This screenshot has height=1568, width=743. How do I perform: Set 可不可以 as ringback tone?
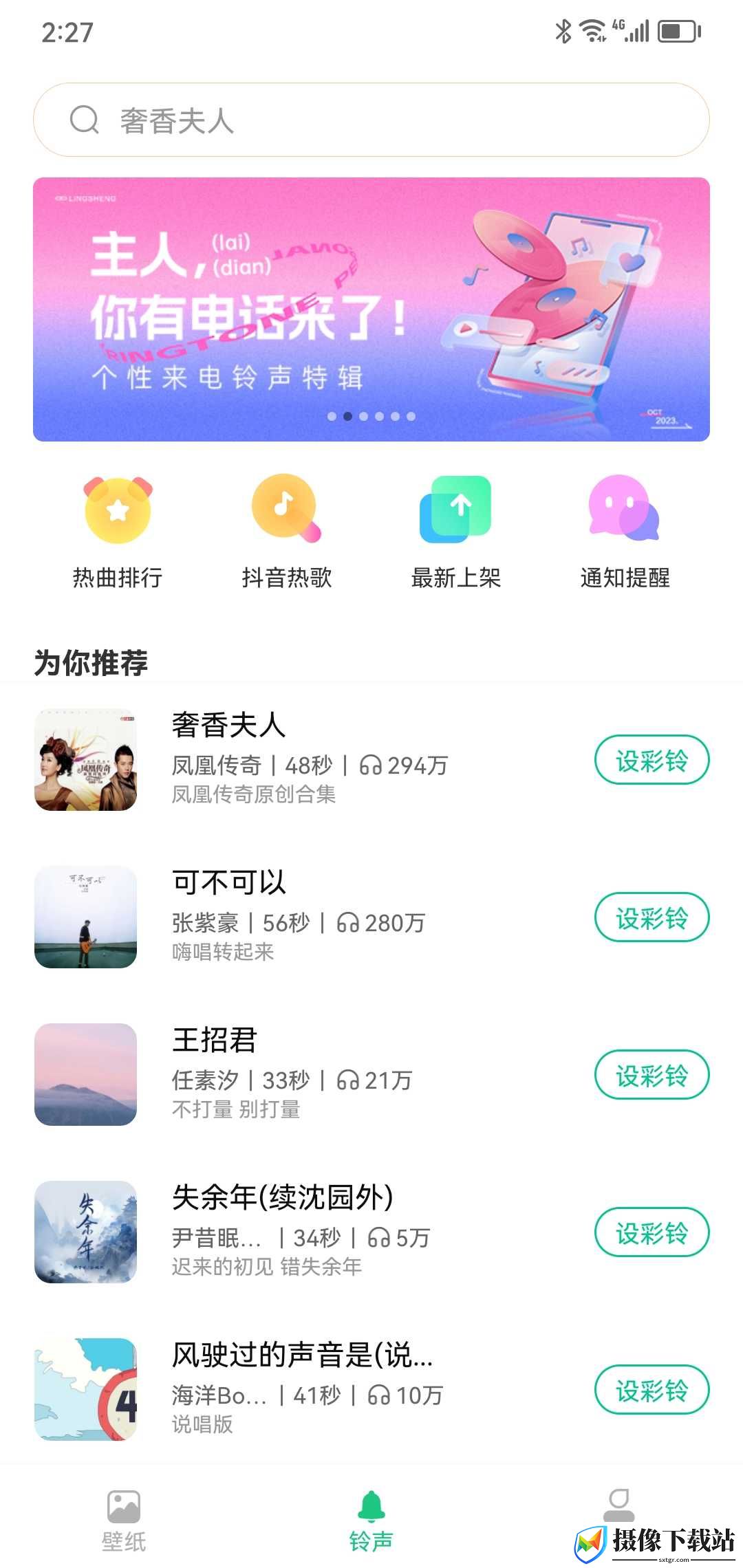652,917
